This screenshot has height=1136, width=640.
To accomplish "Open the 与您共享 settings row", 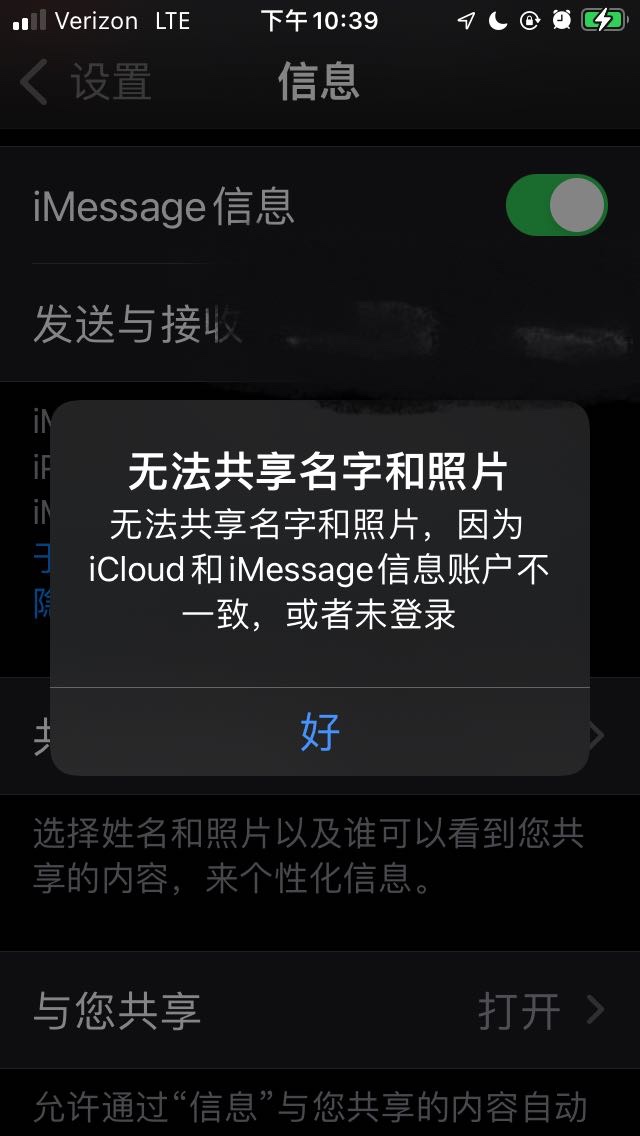I will [320, 1011].
